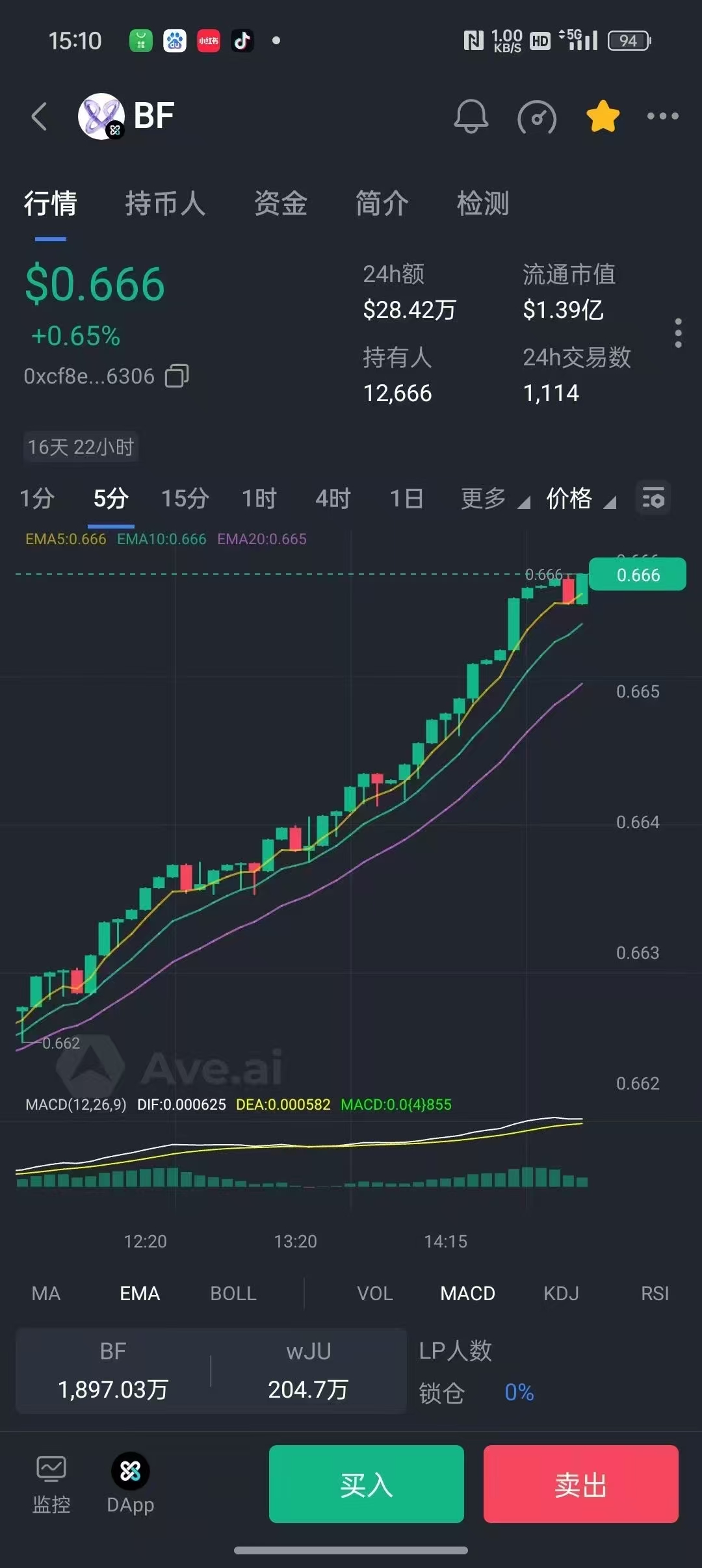Select the 1分 chart interval
The height and width of the screenshot is (1568, 702).
coord(37,499)
